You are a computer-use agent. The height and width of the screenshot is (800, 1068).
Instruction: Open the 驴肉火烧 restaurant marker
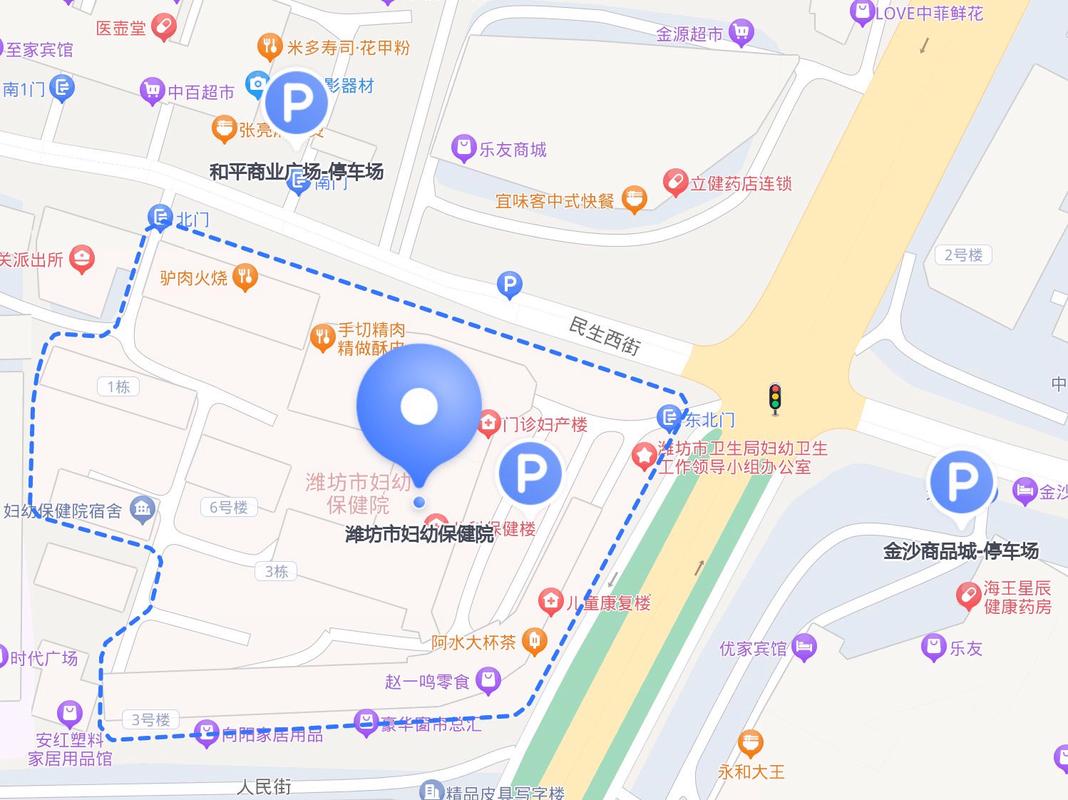[x=245, y=277]
